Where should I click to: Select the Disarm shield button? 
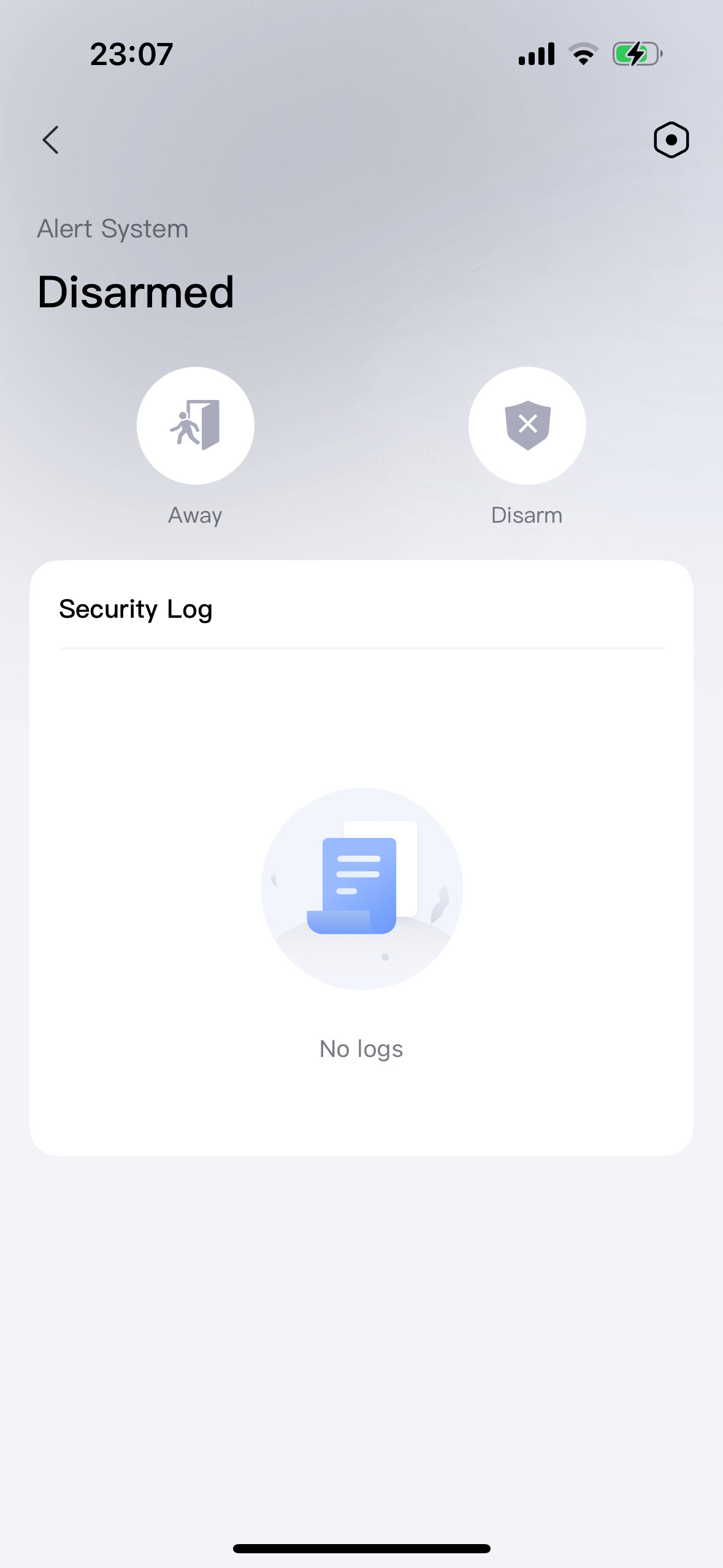527,426
